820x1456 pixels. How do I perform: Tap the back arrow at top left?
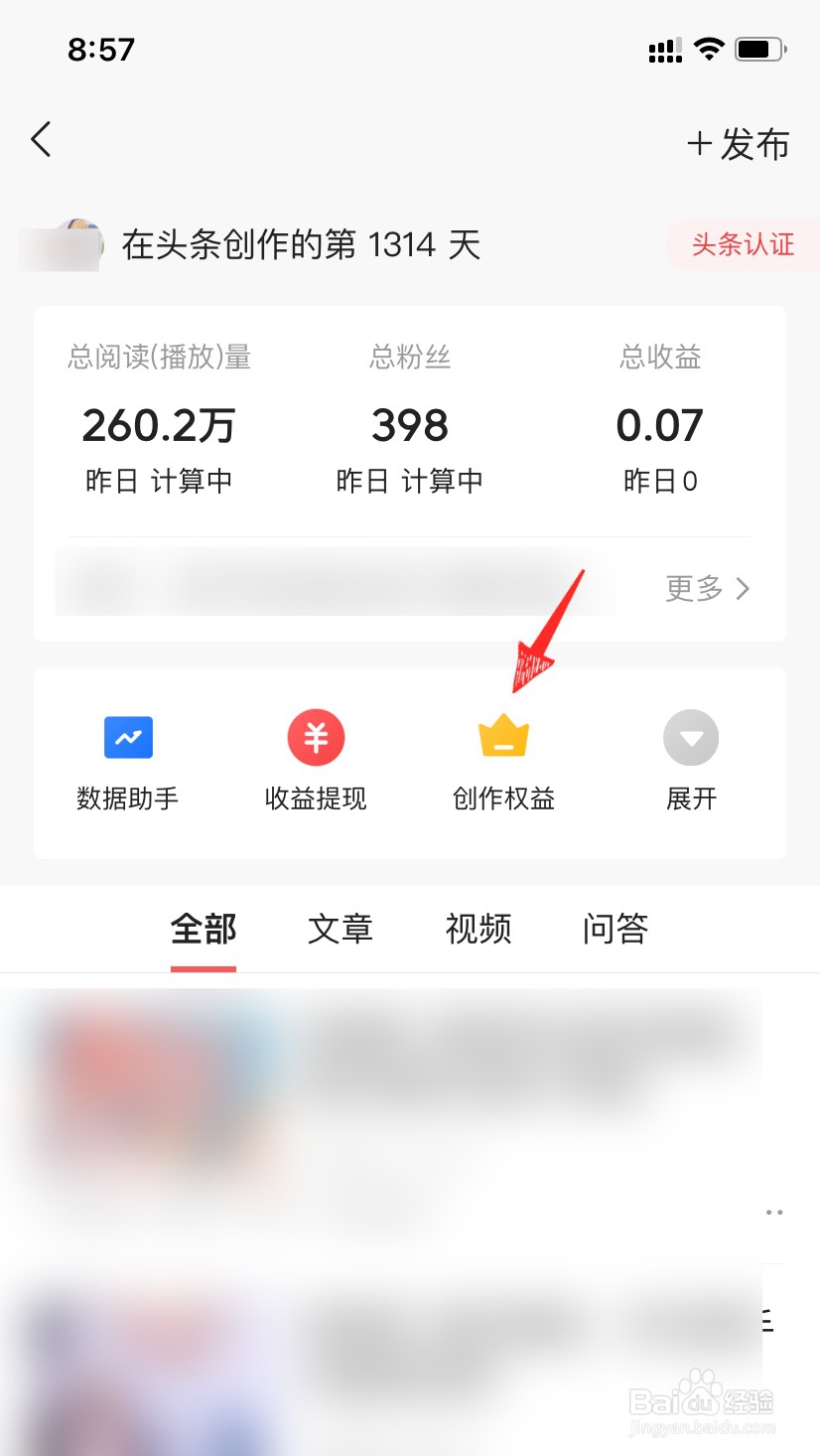pyautogui.click(x=40, y=139)
